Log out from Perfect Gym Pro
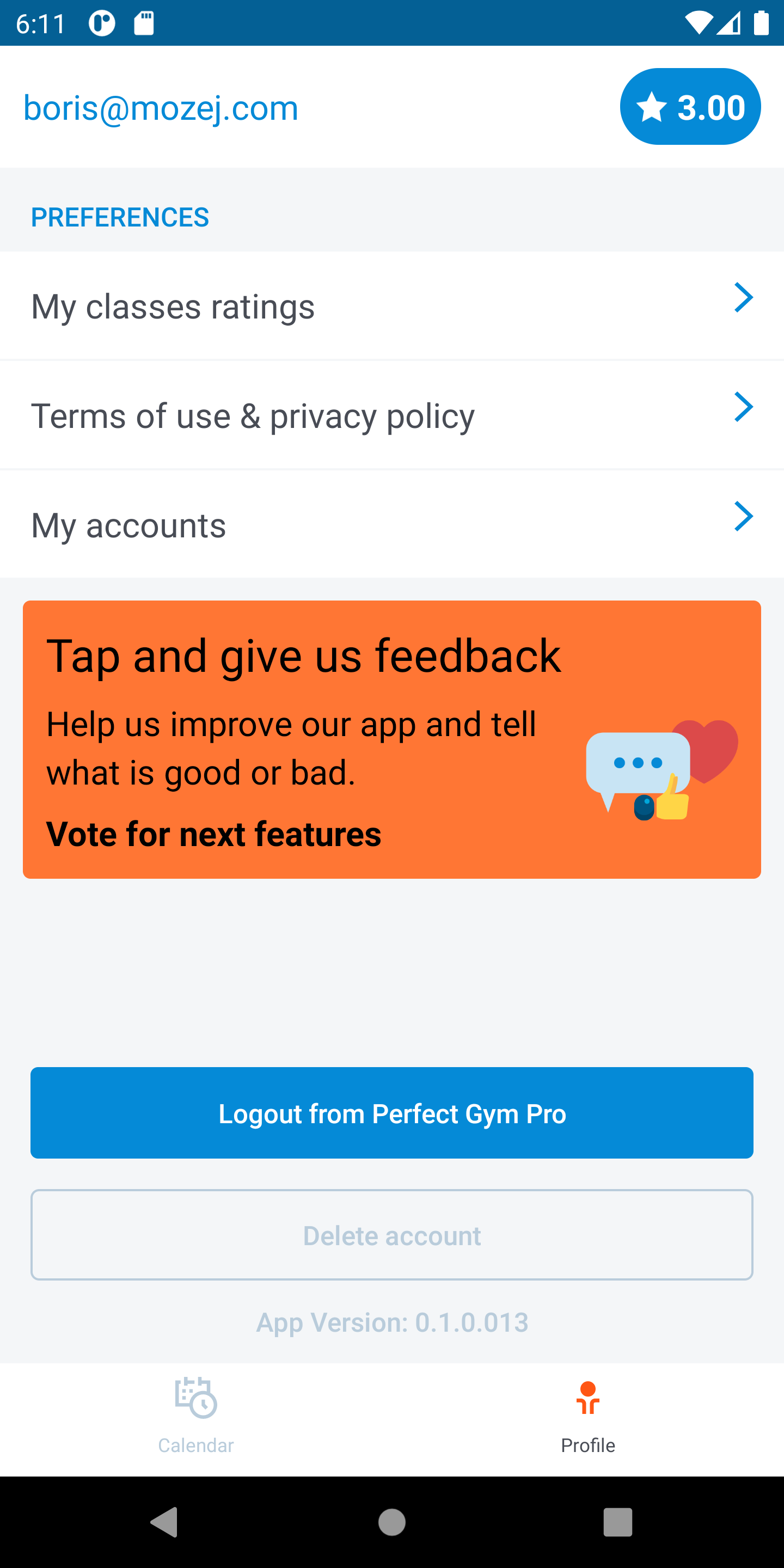Screen dimensions: 784x1568 (x=392, y=1113)
